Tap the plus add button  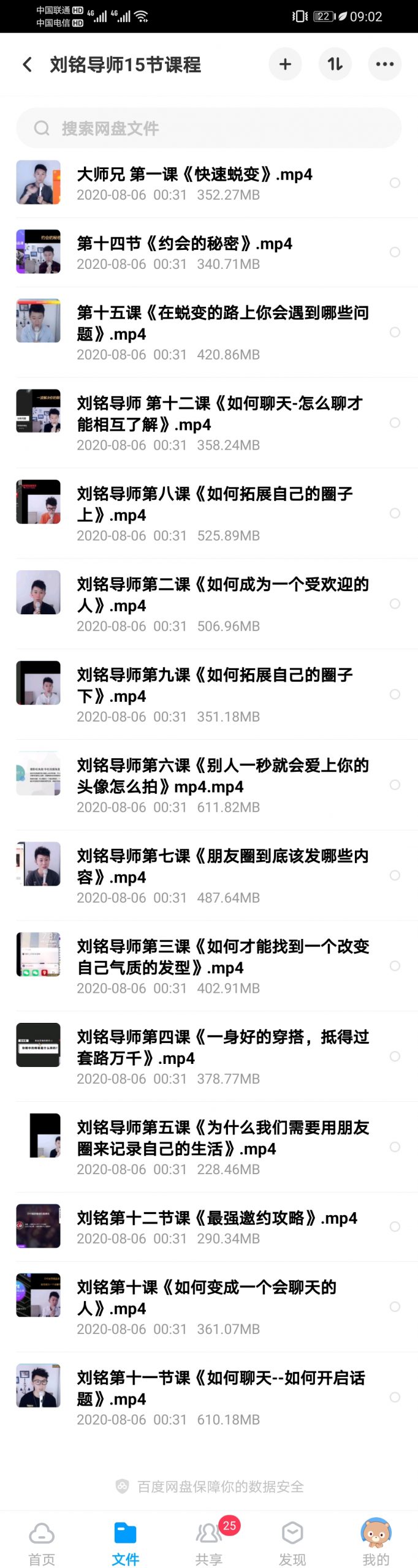285,64
